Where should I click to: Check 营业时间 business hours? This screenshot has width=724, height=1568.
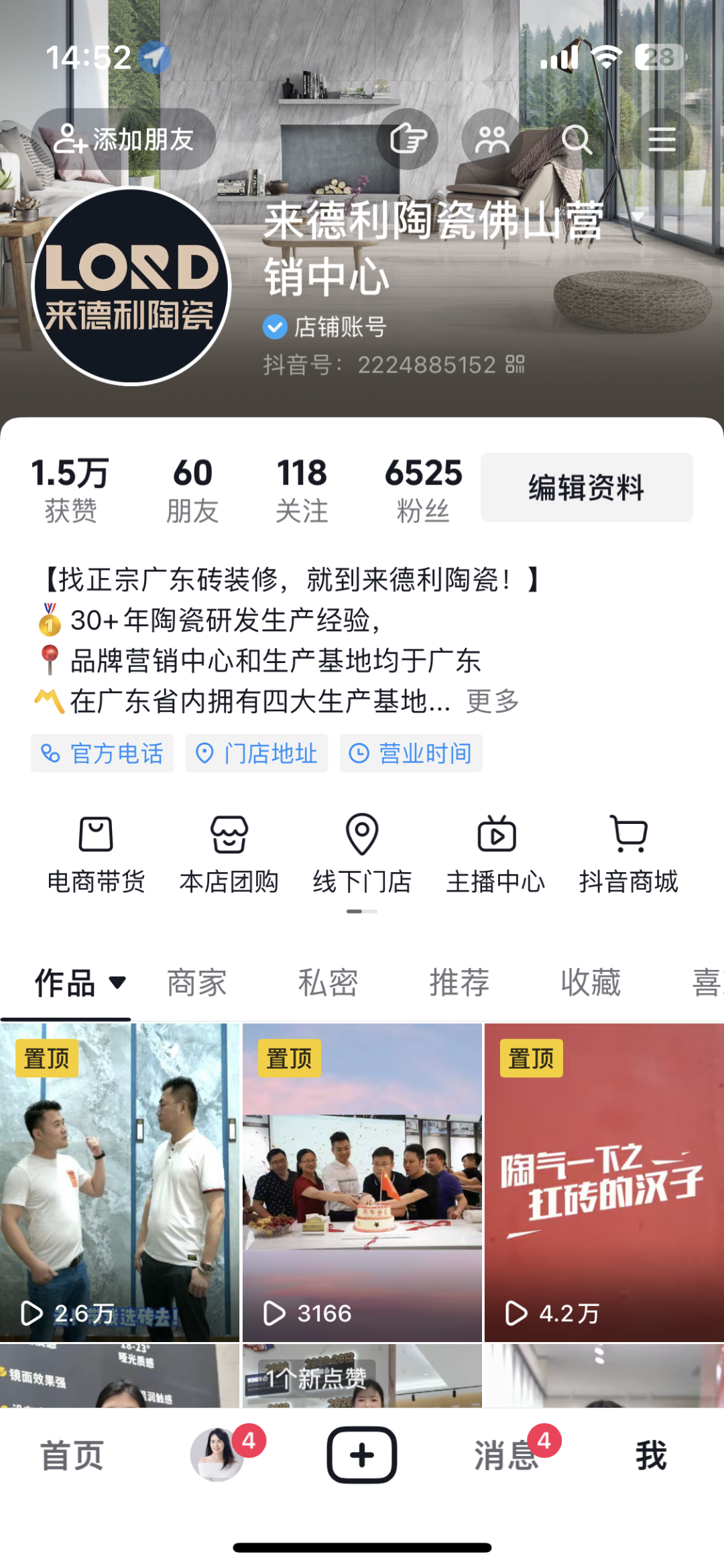click(x=411, y=753)
